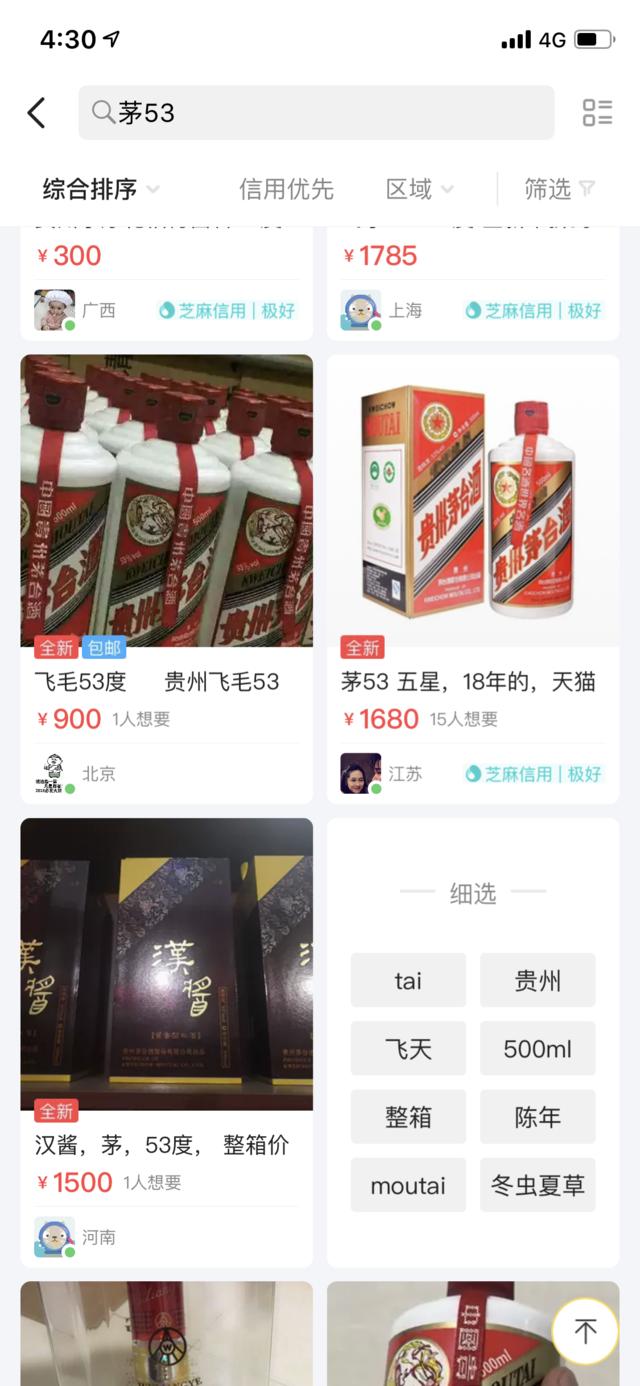Select the 贵州 refinement chip
Viewport: 640px width, 1386px height.
point(538,980)
